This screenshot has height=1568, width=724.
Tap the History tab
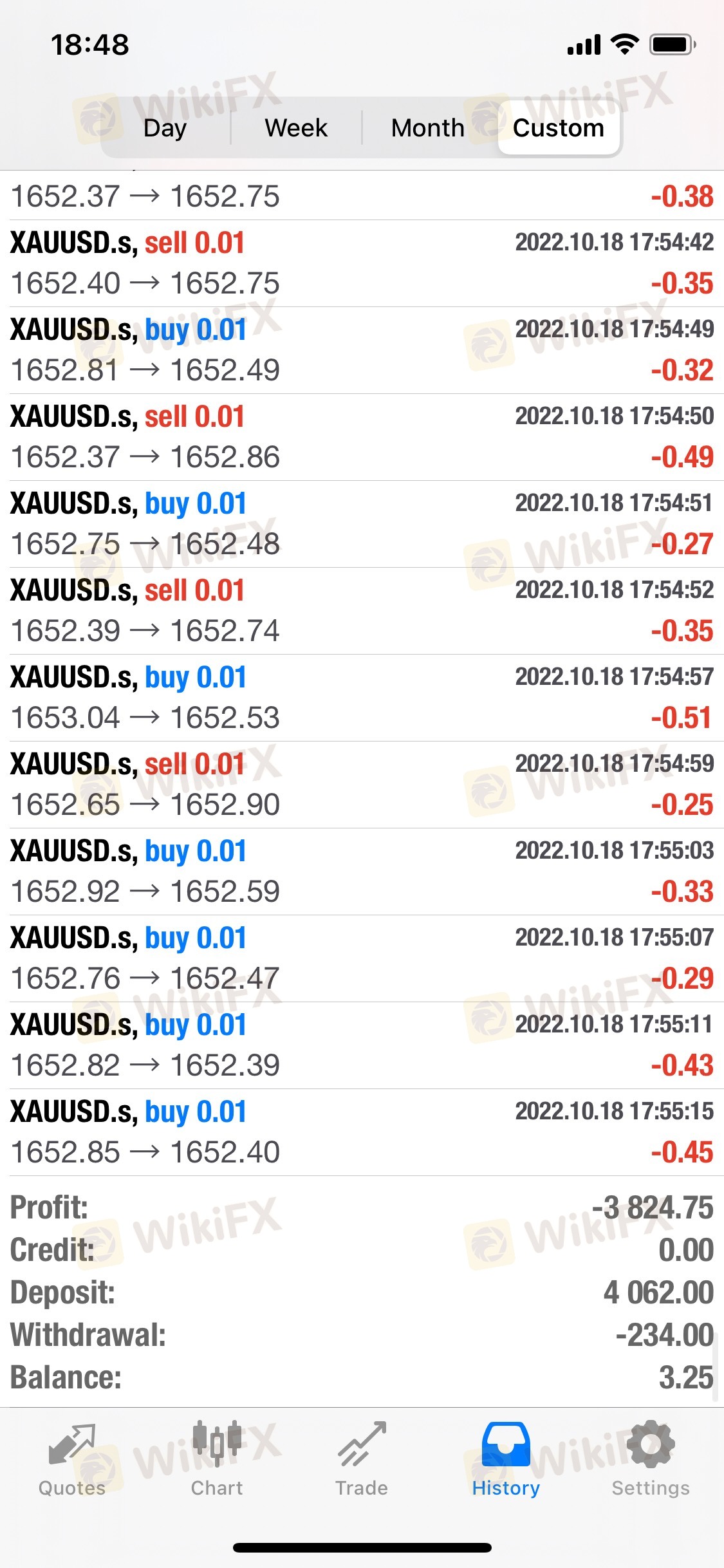(506, 1460)
